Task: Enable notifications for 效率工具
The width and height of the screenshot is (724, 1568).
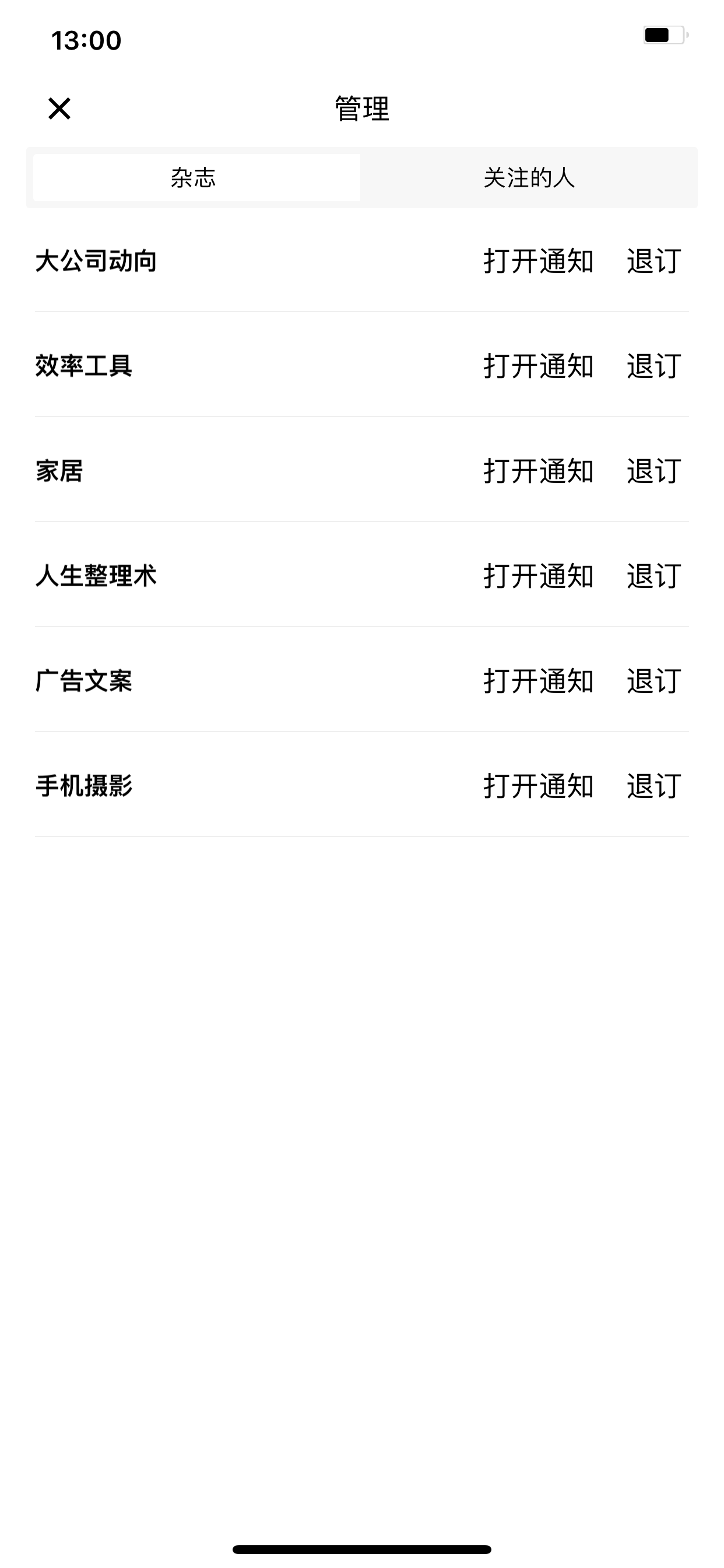Action: click(x=539, y=366)
